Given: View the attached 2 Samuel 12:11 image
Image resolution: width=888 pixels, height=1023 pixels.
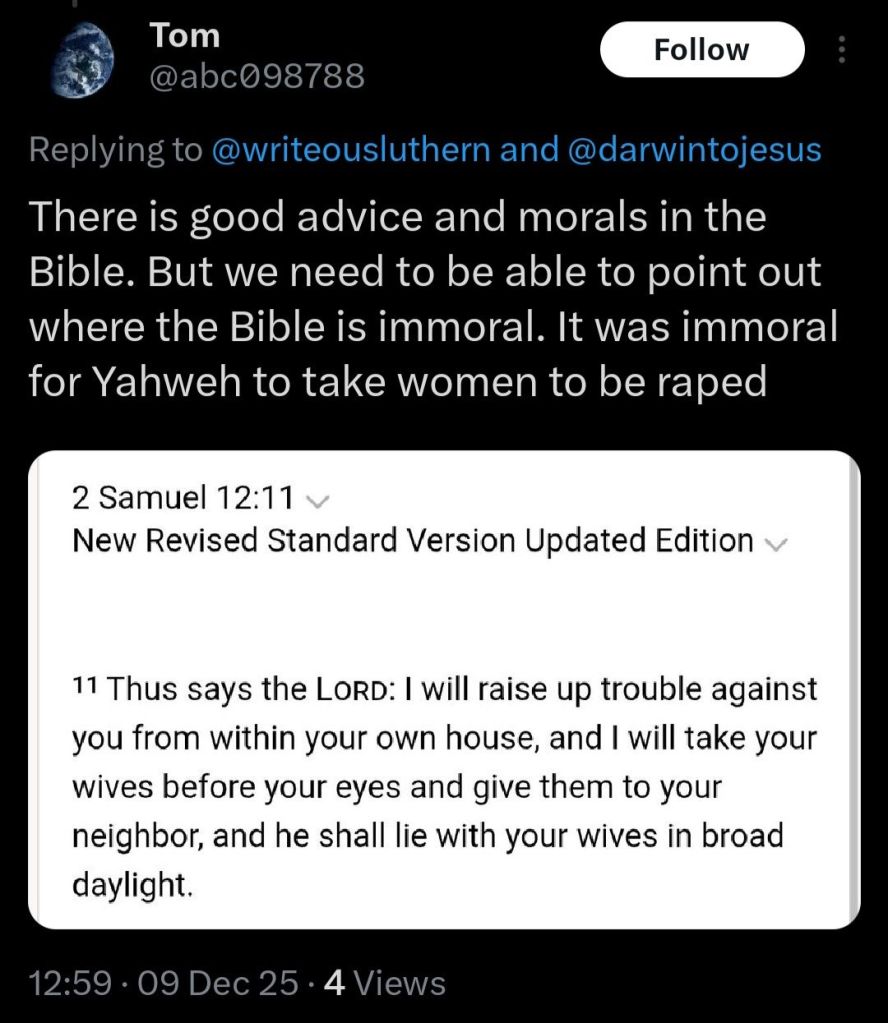Looking at the screenshot, I should [x=443, y=690].
